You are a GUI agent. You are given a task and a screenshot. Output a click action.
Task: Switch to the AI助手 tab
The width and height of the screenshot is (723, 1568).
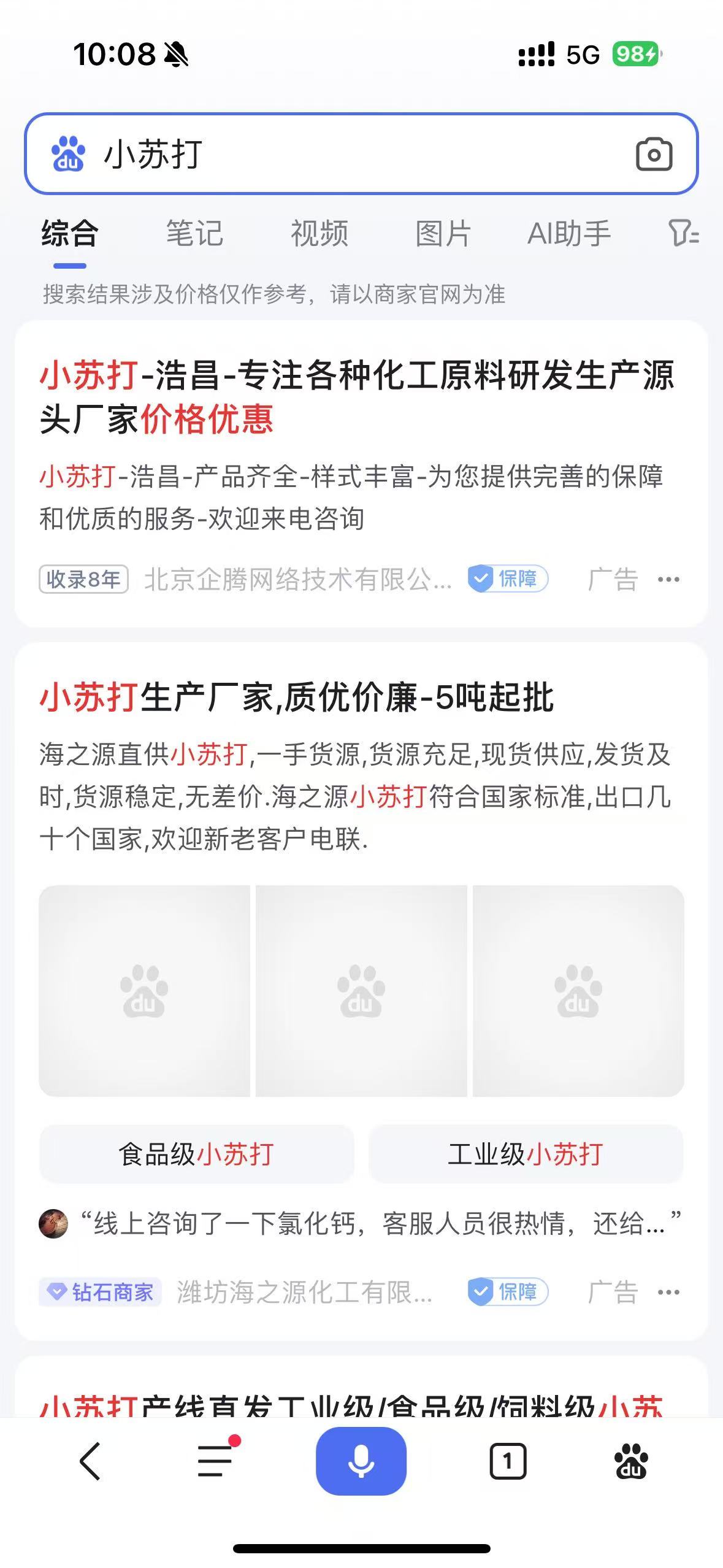pos(569,234)
